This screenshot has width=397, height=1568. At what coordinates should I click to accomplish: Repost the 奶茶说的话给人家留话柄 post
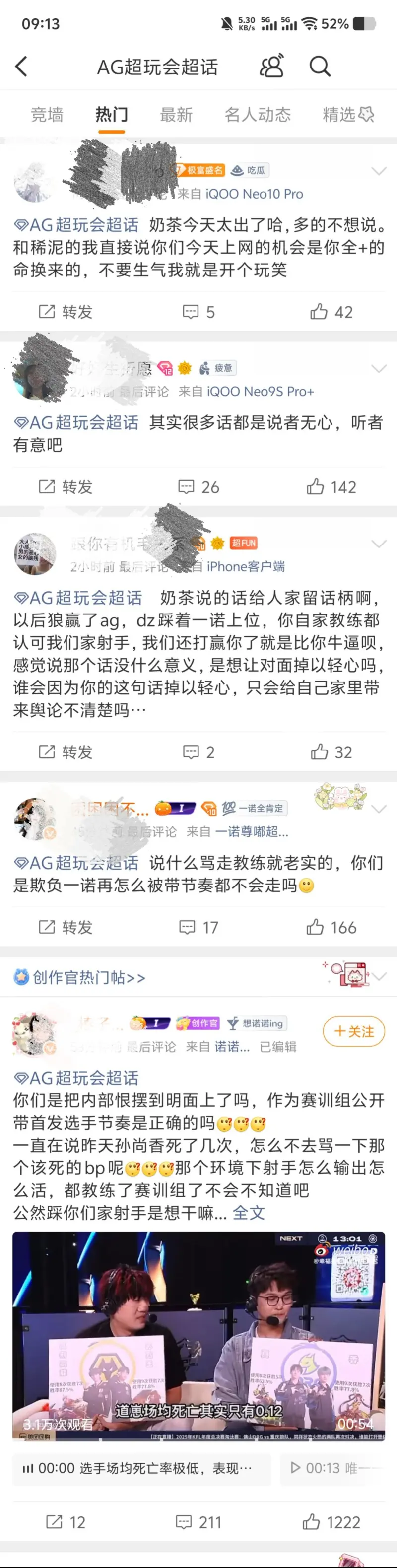65,752
